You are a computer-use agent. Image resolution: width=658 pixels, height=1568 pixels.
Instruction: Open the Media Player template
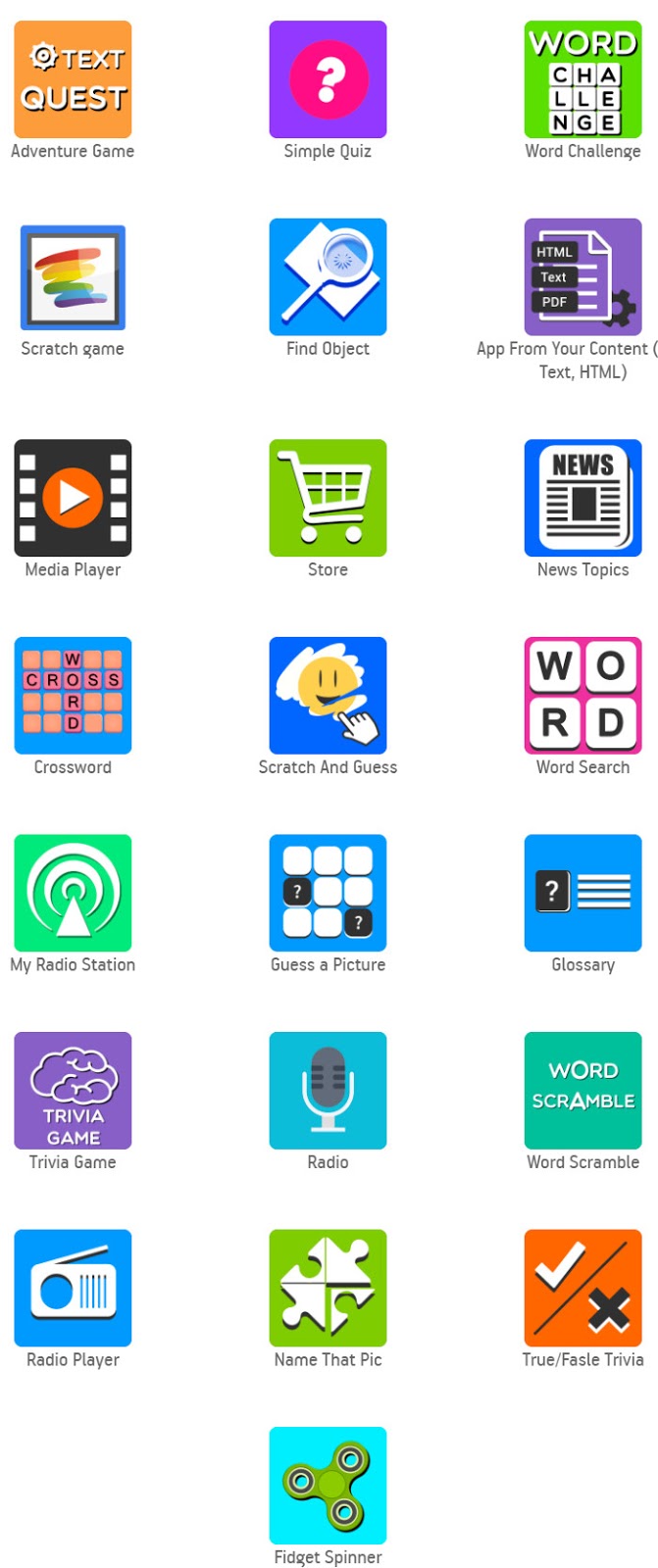(73, 498)
